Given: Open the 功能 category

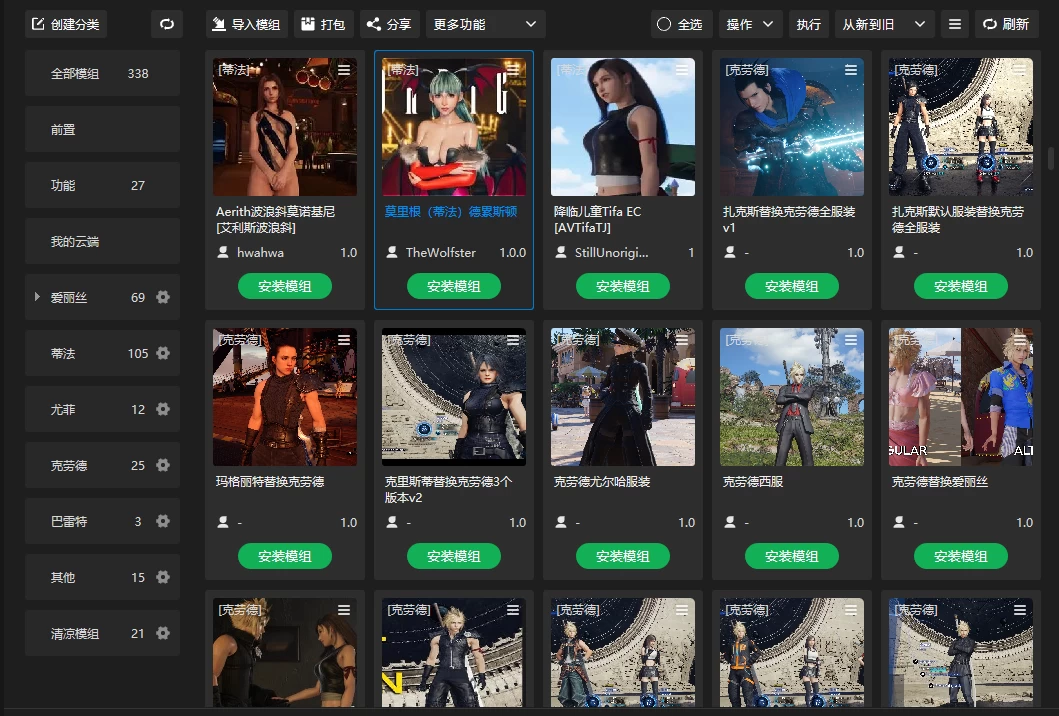Looking at the screenshot, I should (102, 185).
